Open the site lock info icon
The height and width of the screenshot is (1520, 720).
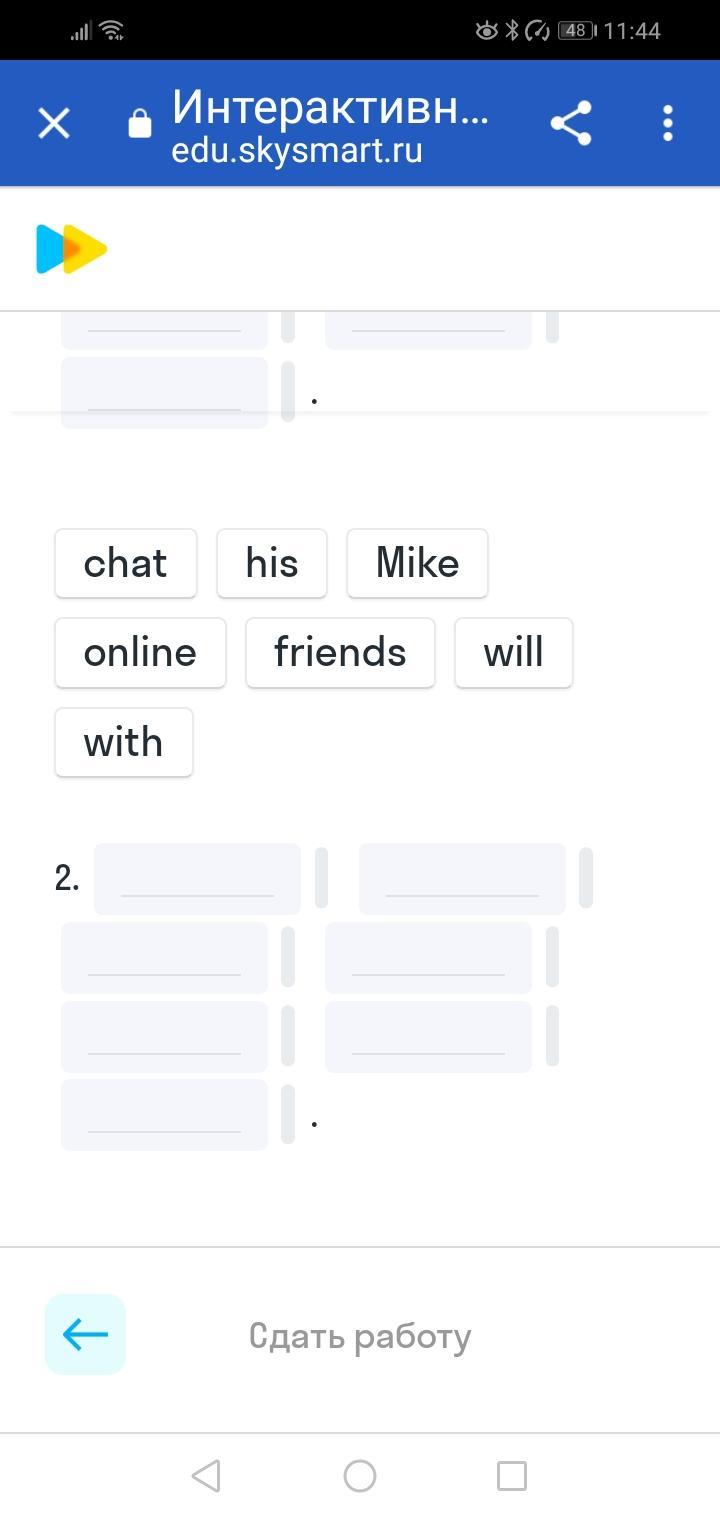point(140,124)
